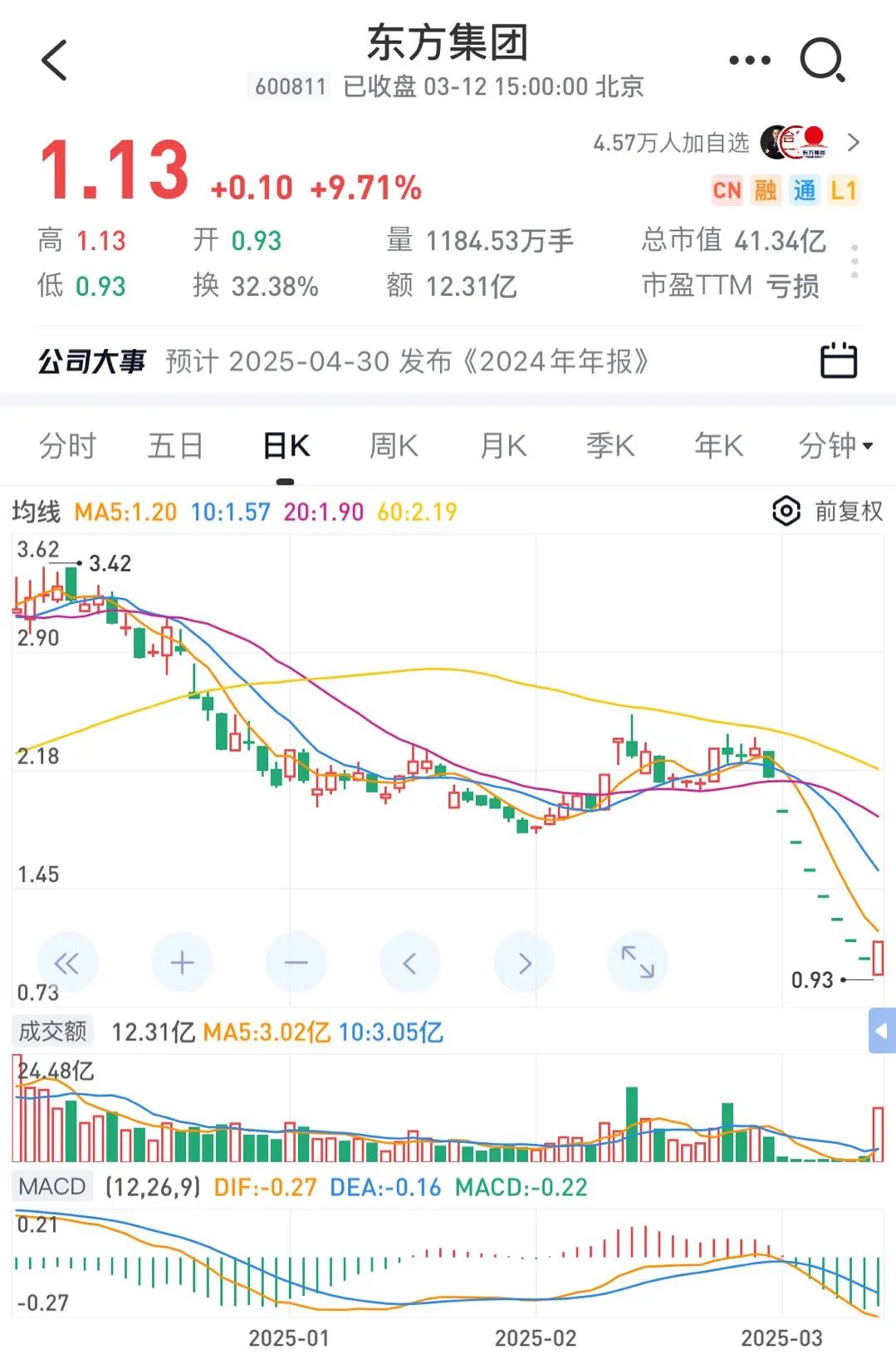
Task: Switch to the 季K chart tab
Action: click(x=610, y=446)
